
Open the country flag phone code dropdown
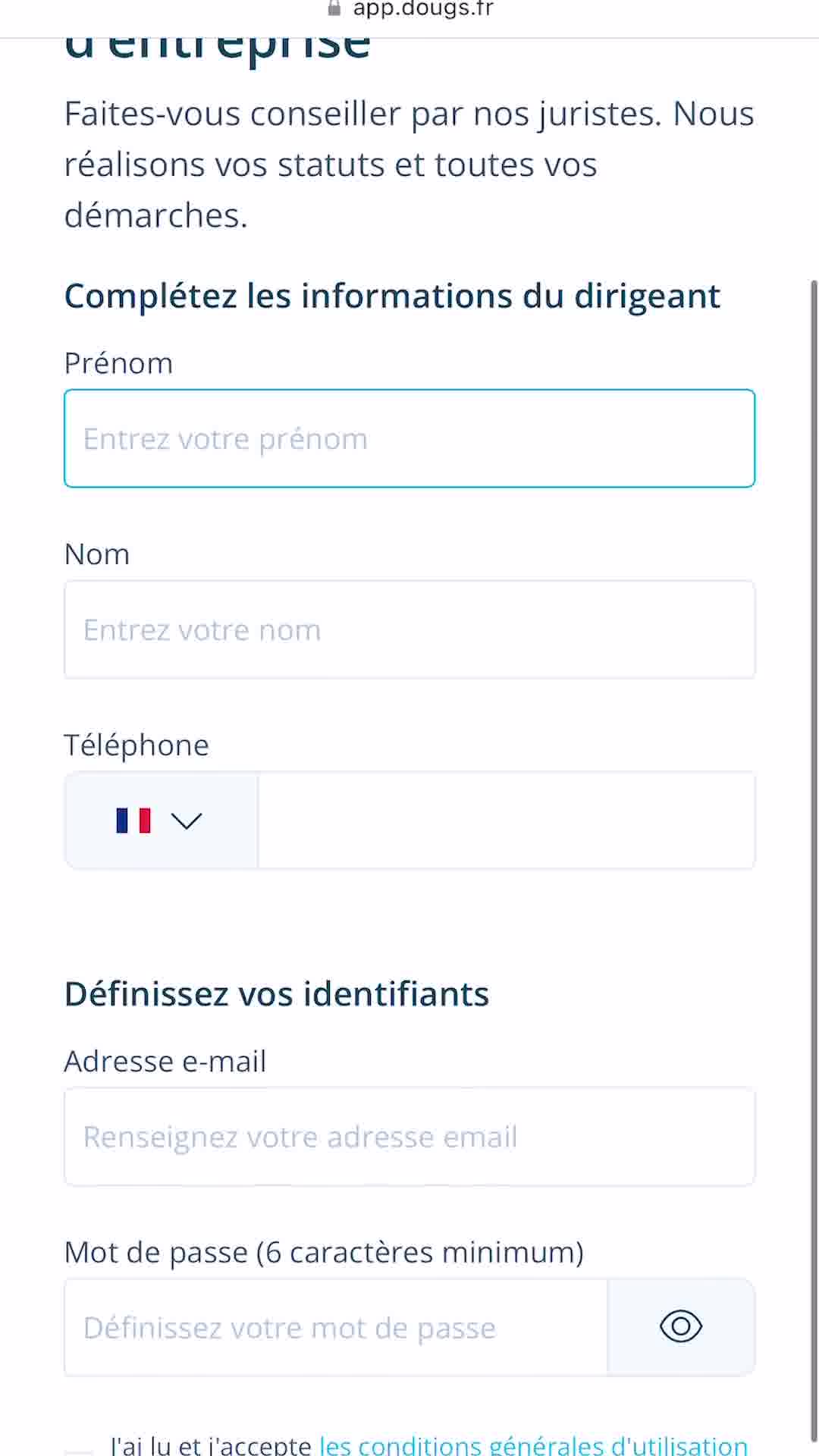coord(161,821)
